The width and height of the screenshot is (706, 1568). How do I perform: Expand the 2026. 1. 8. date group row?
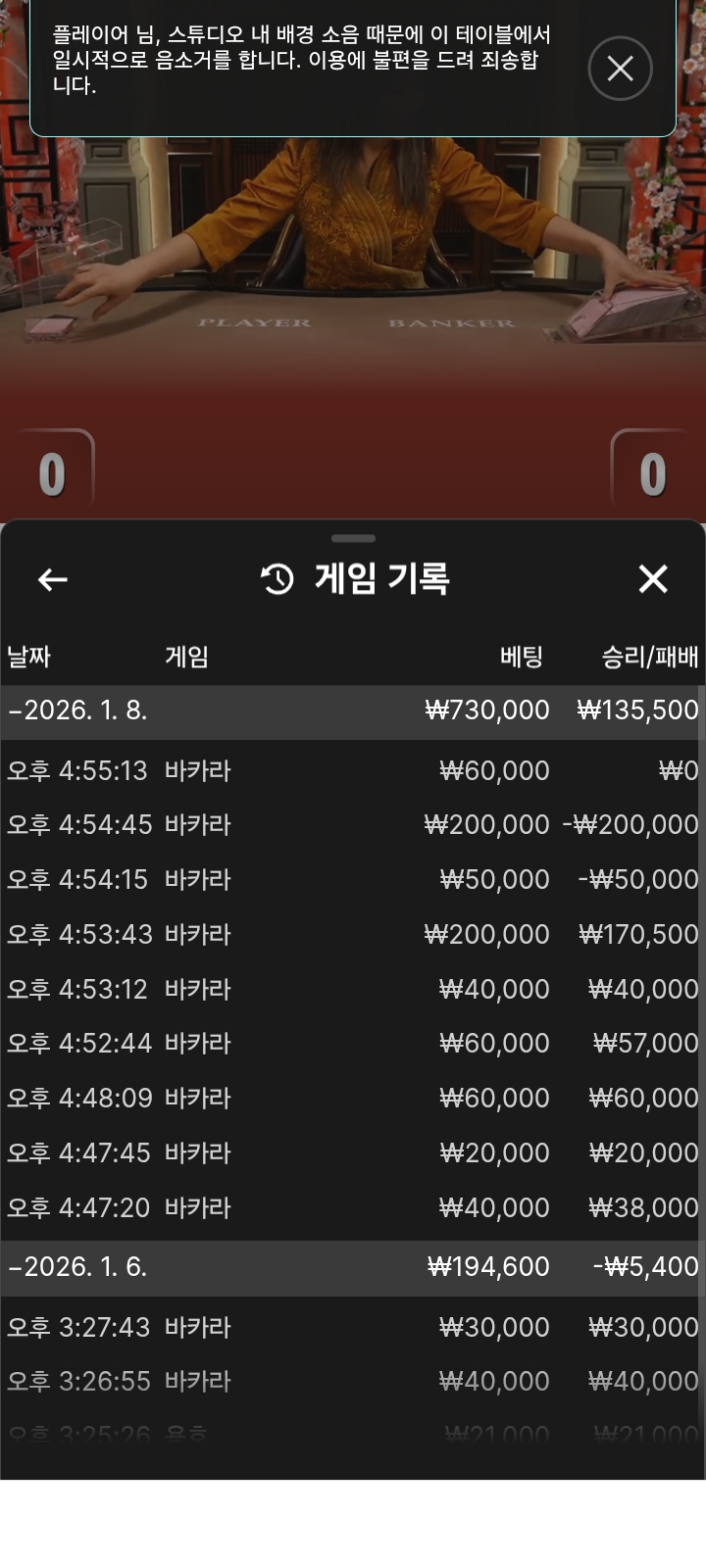(x=353, y=710)
